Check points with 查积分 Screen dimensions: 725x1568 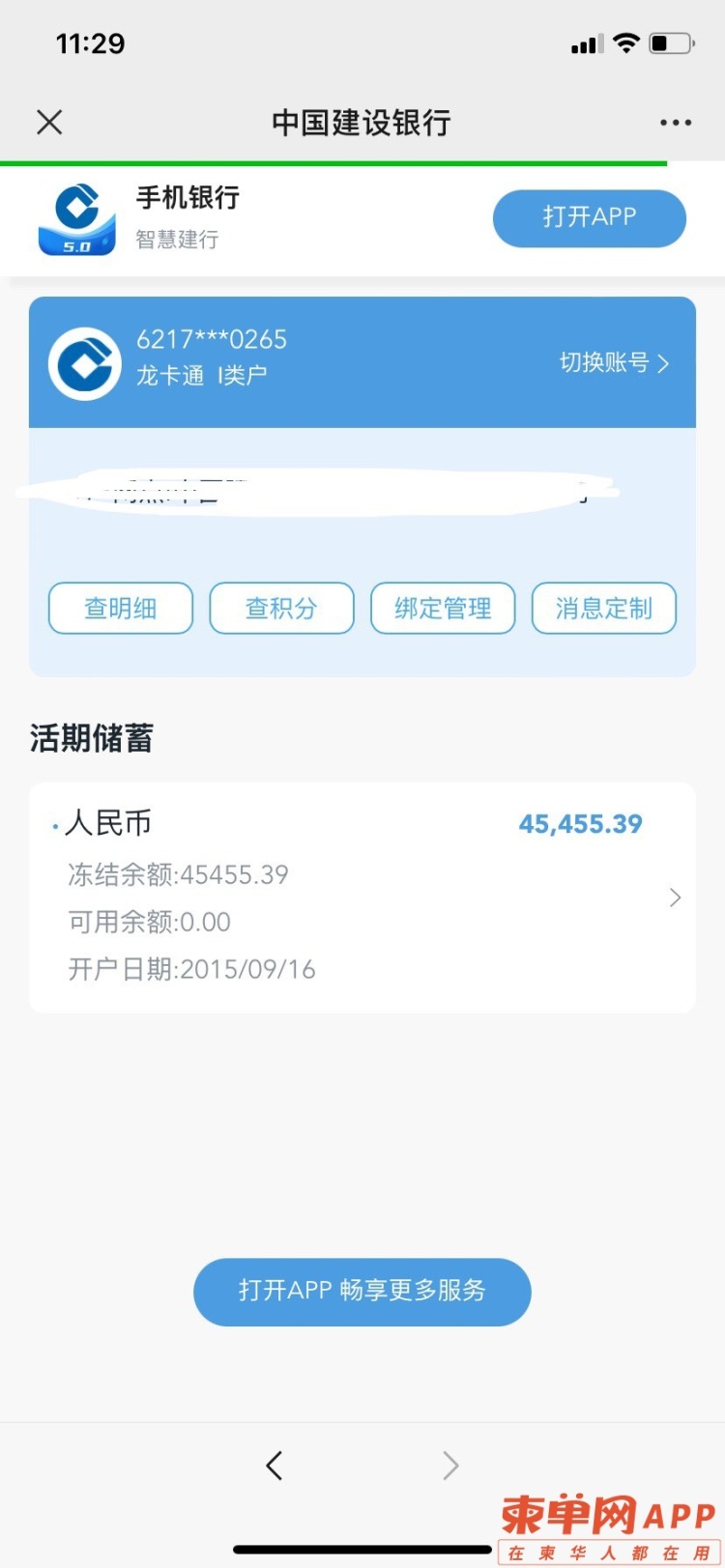tap(281, 609)
